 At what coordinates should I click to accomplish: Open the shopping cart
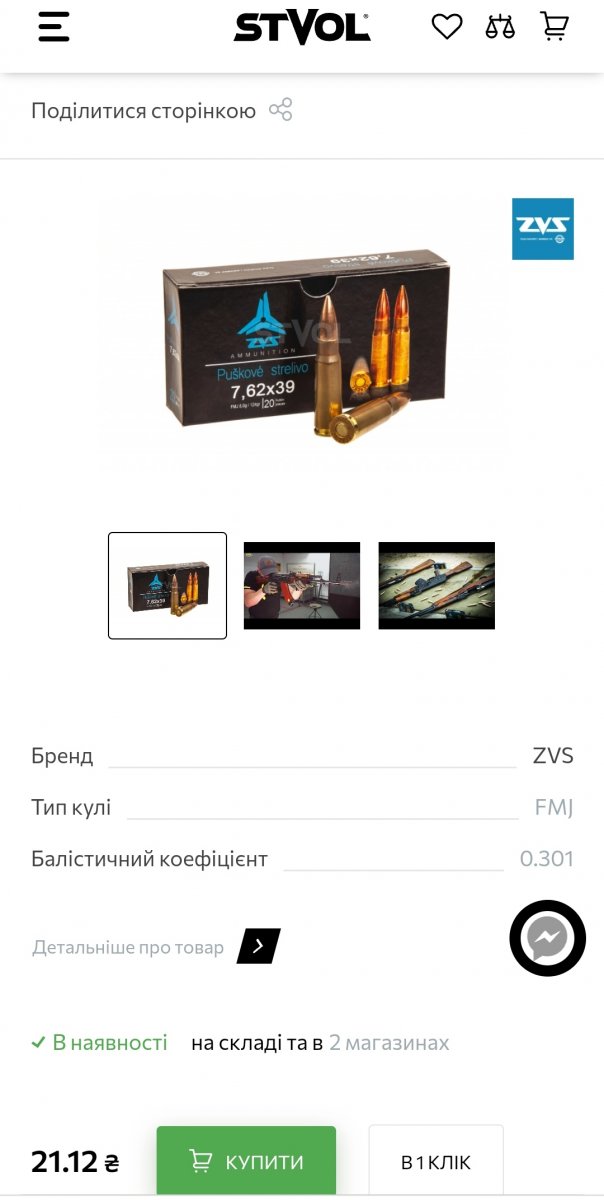tap(554, 27)
